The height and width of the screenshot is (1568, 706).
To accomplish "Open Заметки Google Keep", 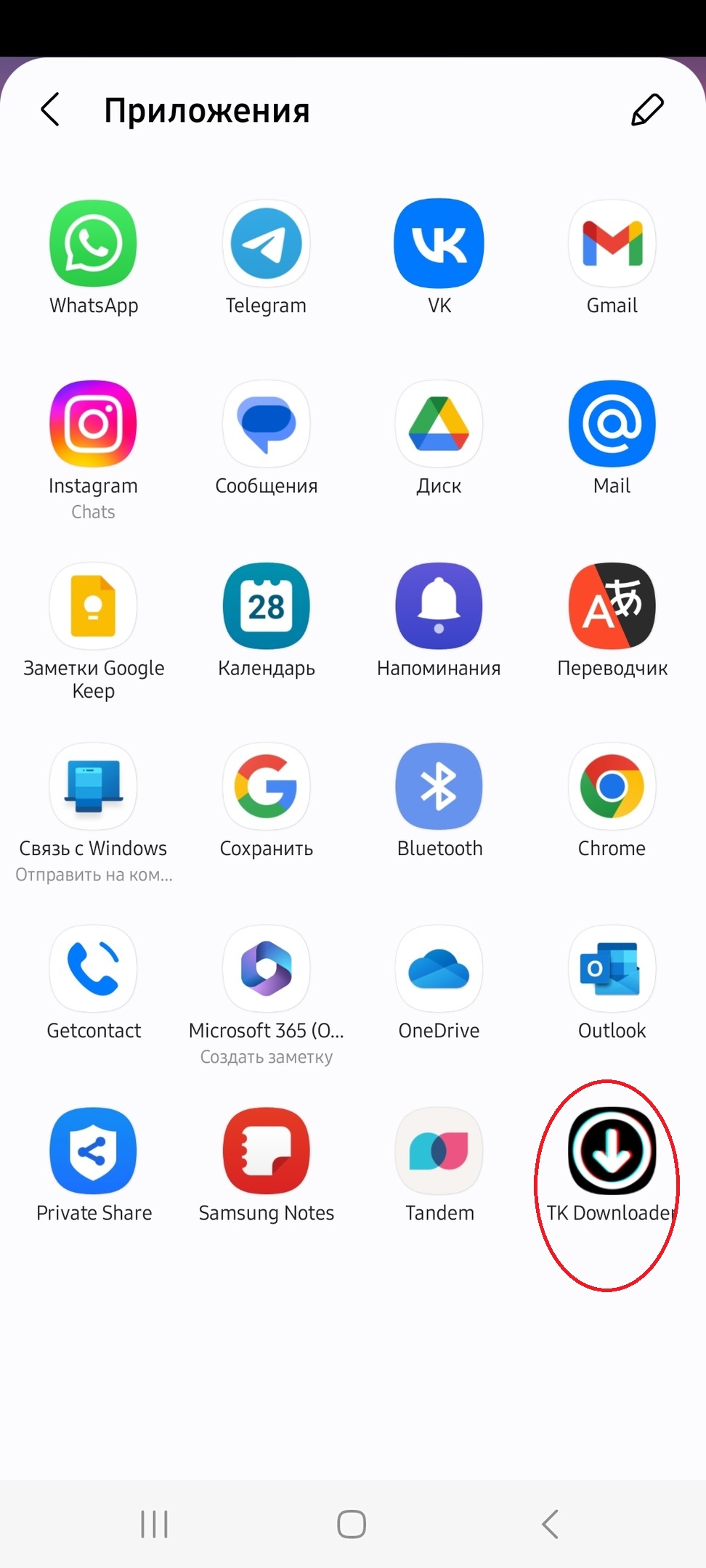I will [94, 607].
